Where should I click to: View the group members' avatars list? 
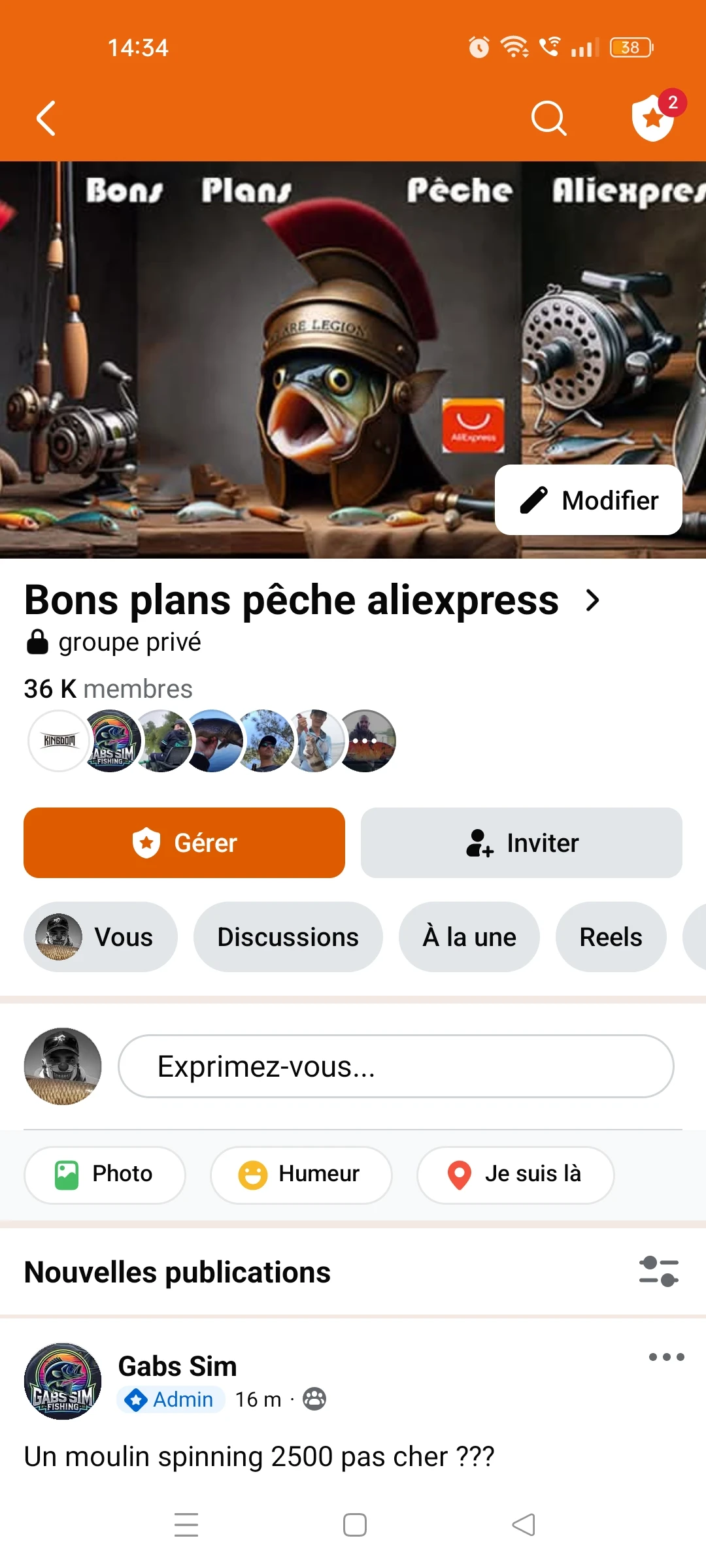[212, 740]
